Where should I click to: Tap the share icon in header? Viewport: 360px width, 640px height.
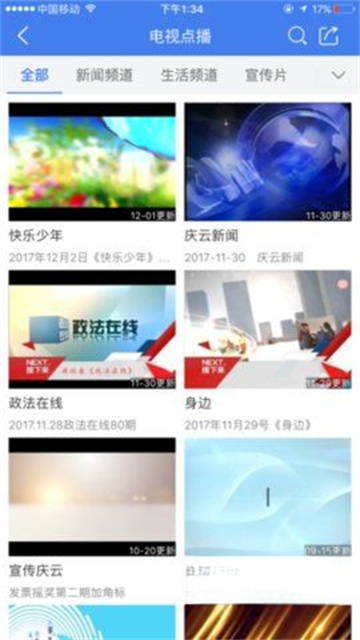coord(329,36)
